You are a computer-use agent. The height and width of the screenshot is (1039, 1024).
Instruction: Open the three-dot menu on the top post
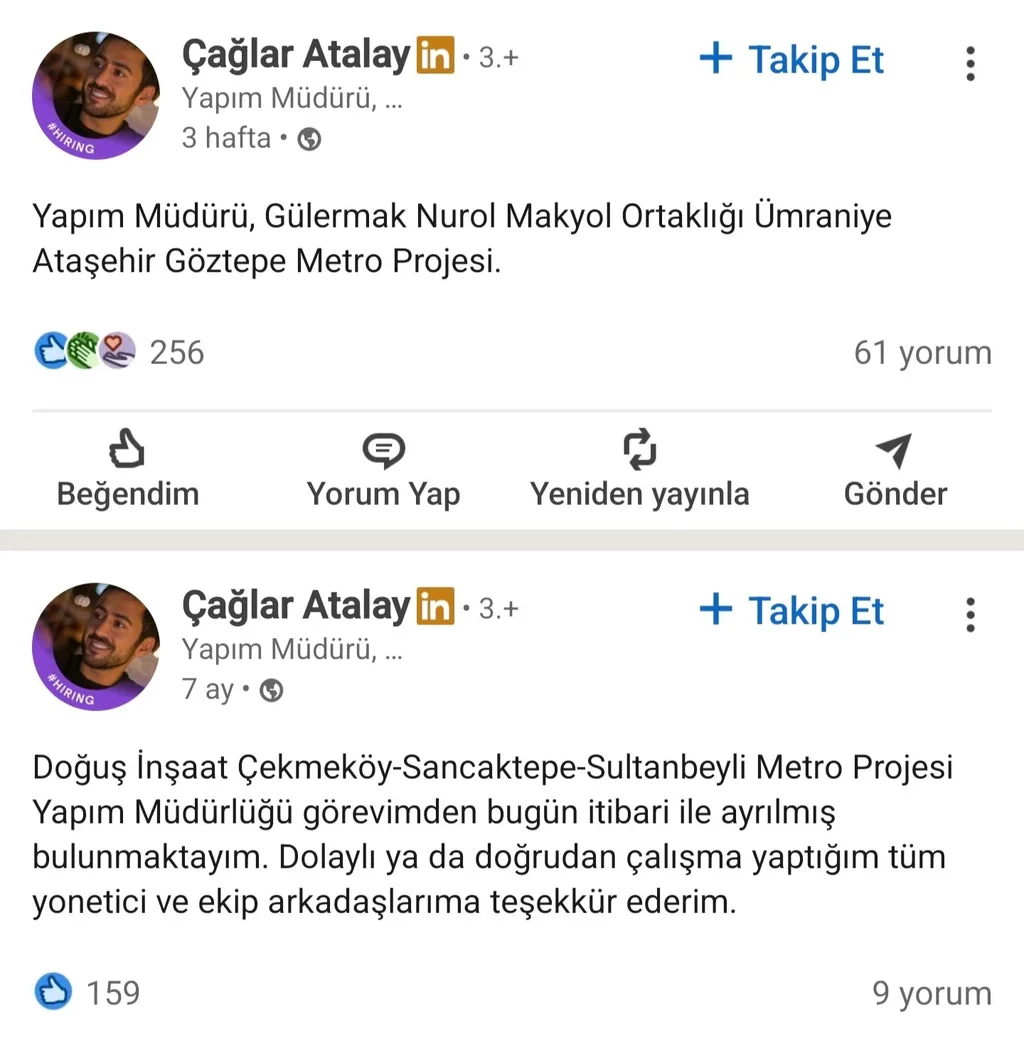coord(969,62)
